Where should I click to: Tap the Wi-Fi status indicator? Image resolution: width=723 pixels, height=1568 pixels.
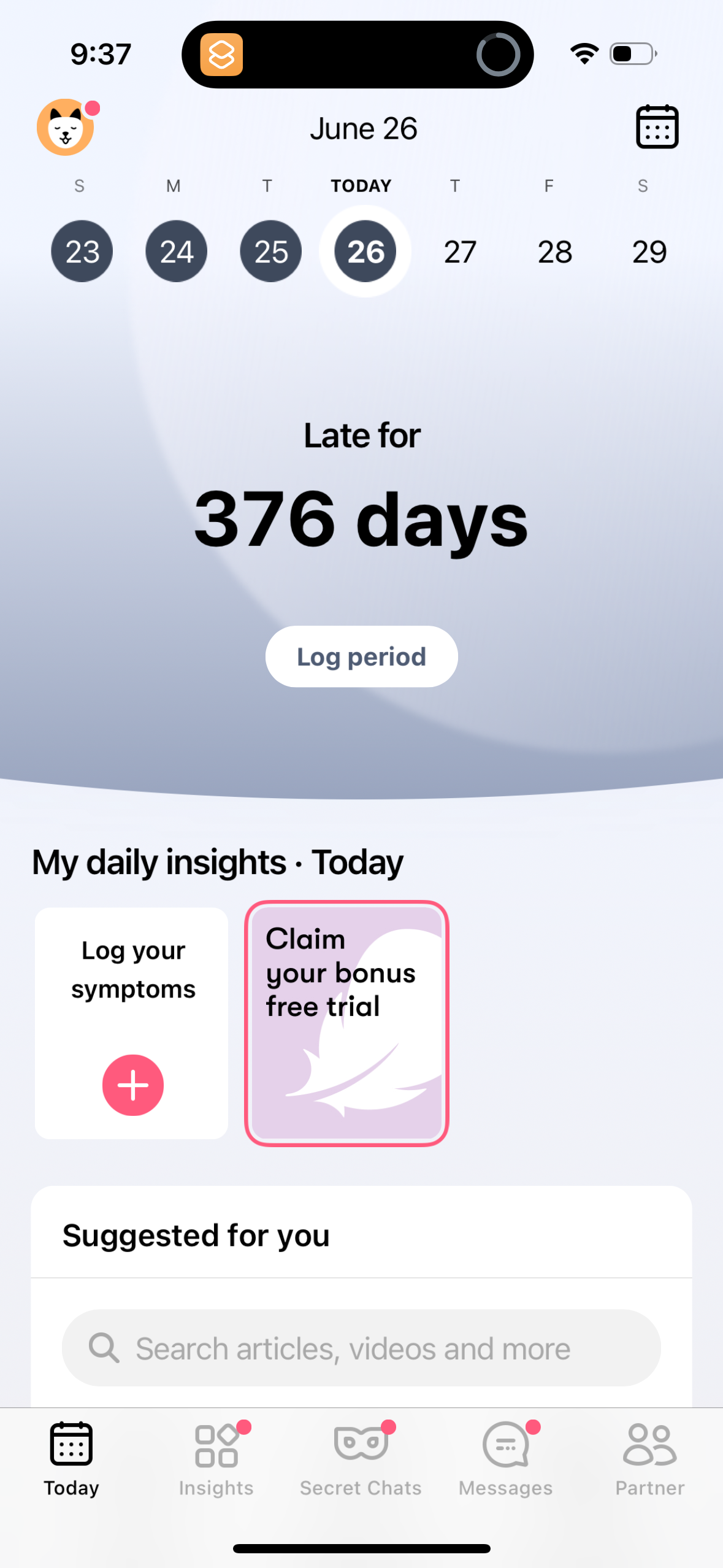pyautogui.click(x=583, y=54)
